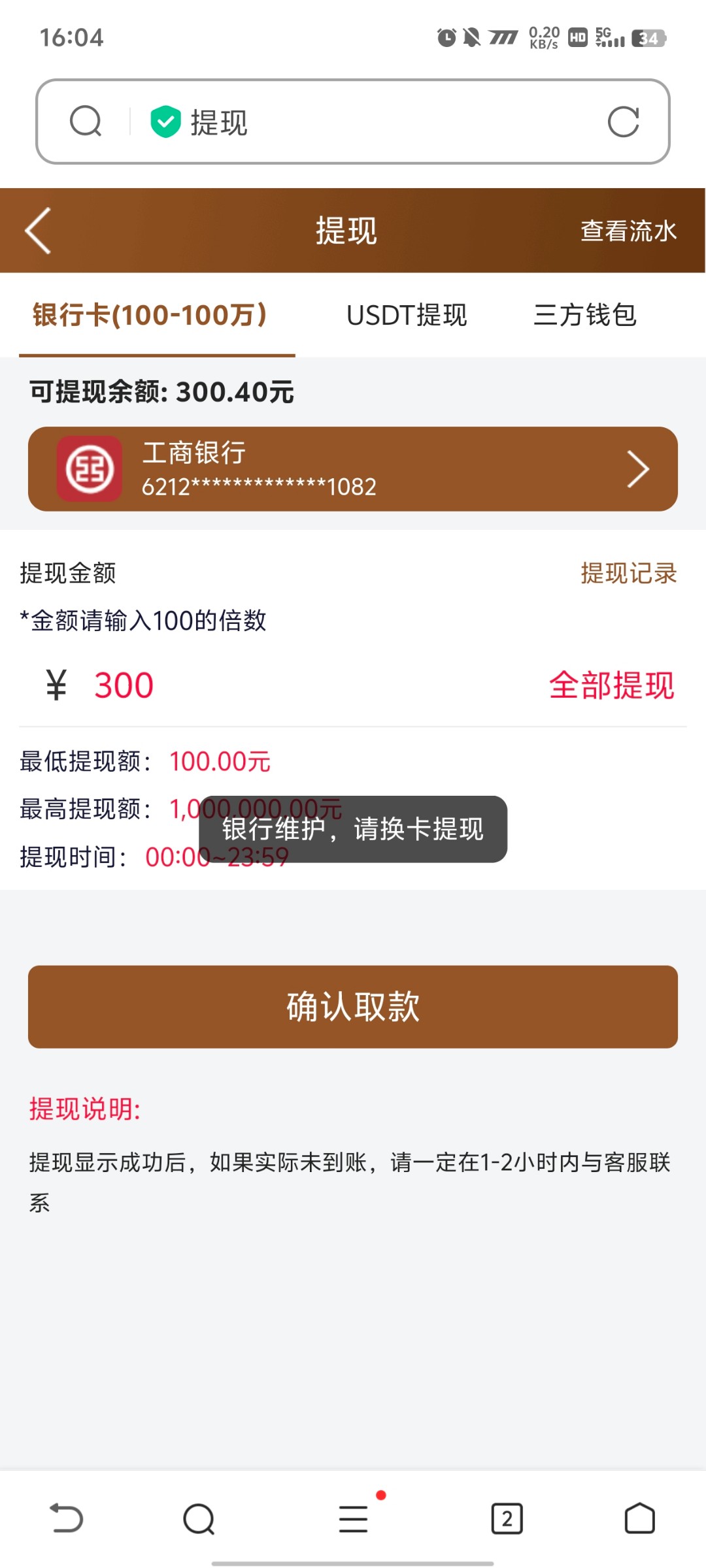The height and width of the screenshot is (1568, 706).
Task: Open 提现记录 link
Action: (x=628, y=573)
